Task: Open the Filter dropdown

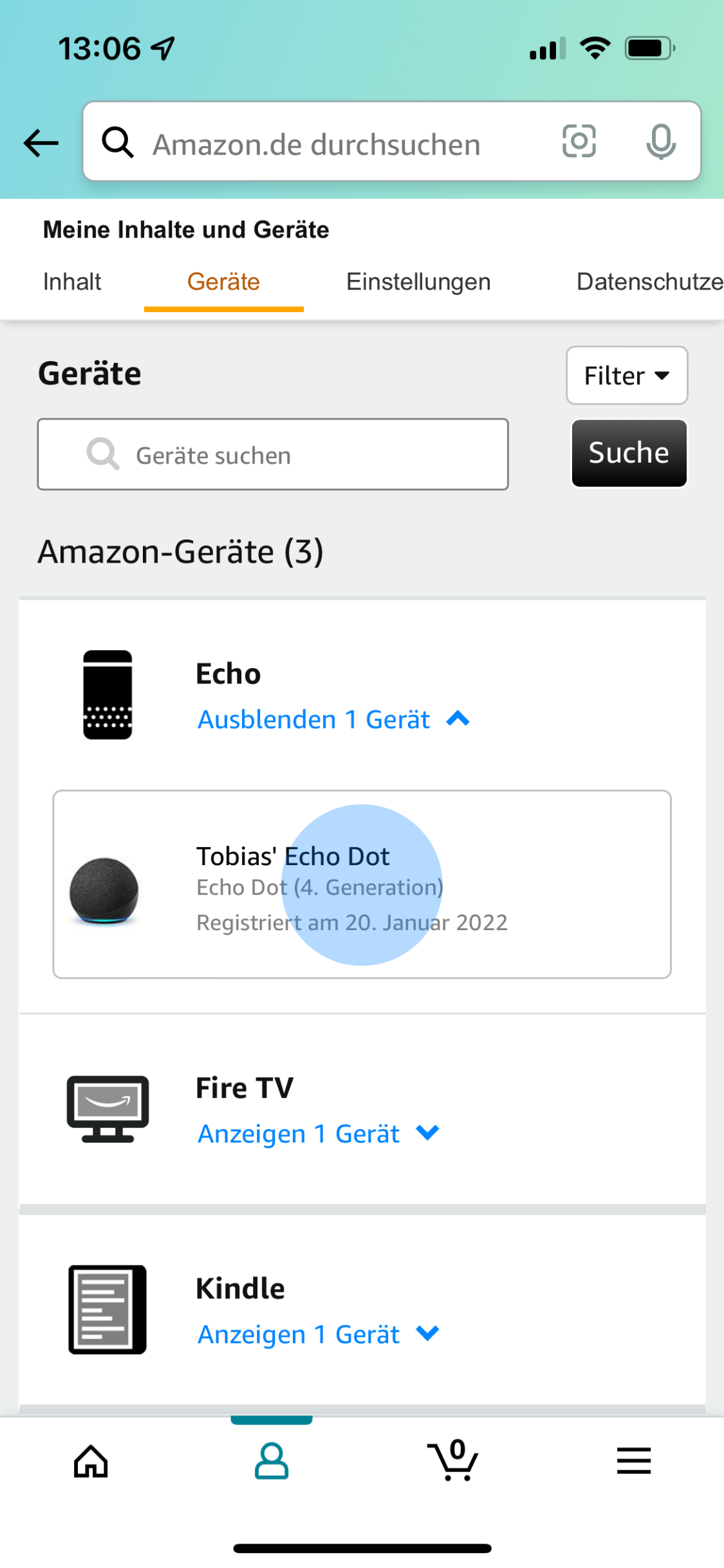Action: click(626, 375)
